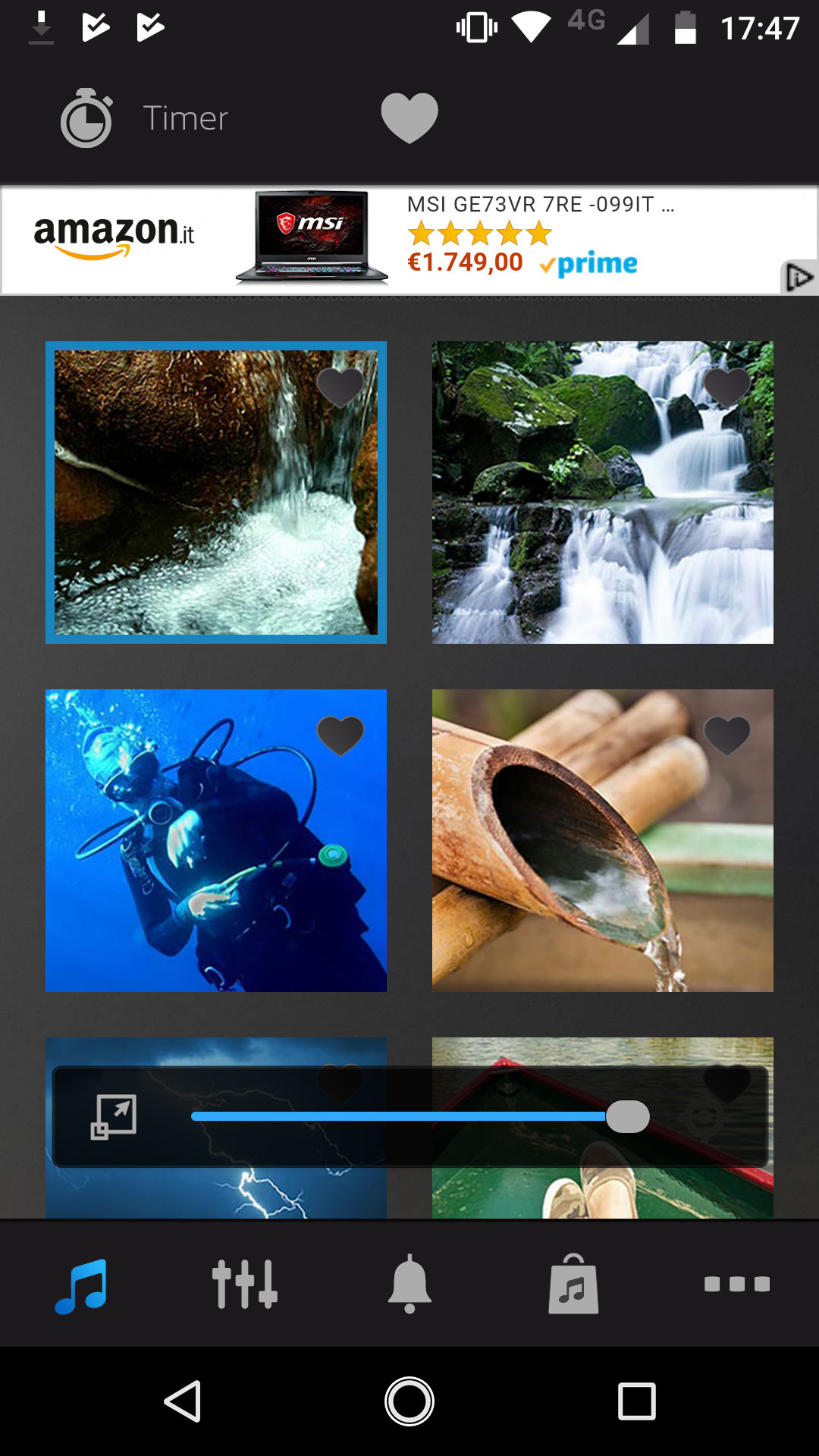The image size is (819, 1456).
Task: Tap the blue volume slider track
Action: click(394, 1116)
